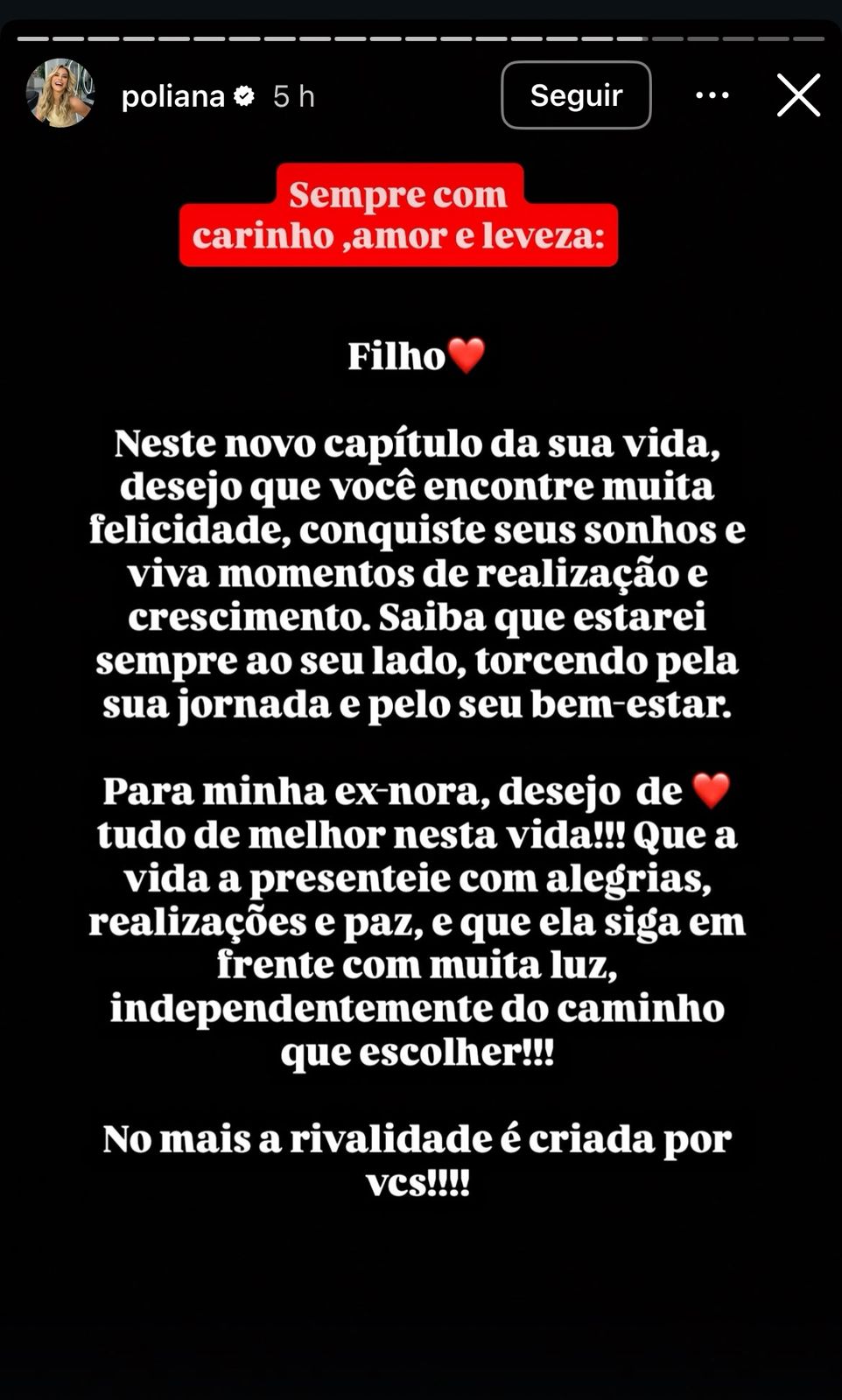This screenshot has height=1400, width=842.
Task: Follow poliana with the Seguir button
Action: click(x=576, y=94)
